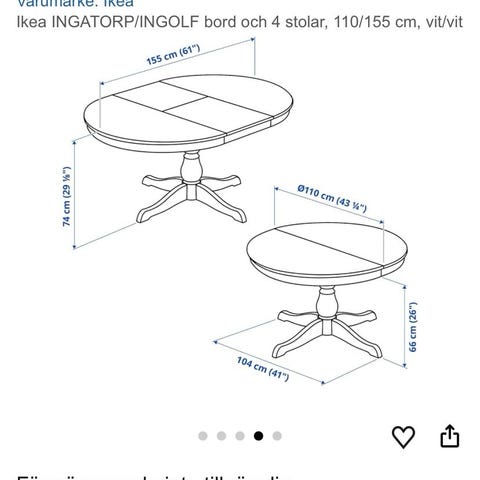Viewport: 480px width, 480px height.
Task: Jump to the first image dot
Action: point(203,436)
